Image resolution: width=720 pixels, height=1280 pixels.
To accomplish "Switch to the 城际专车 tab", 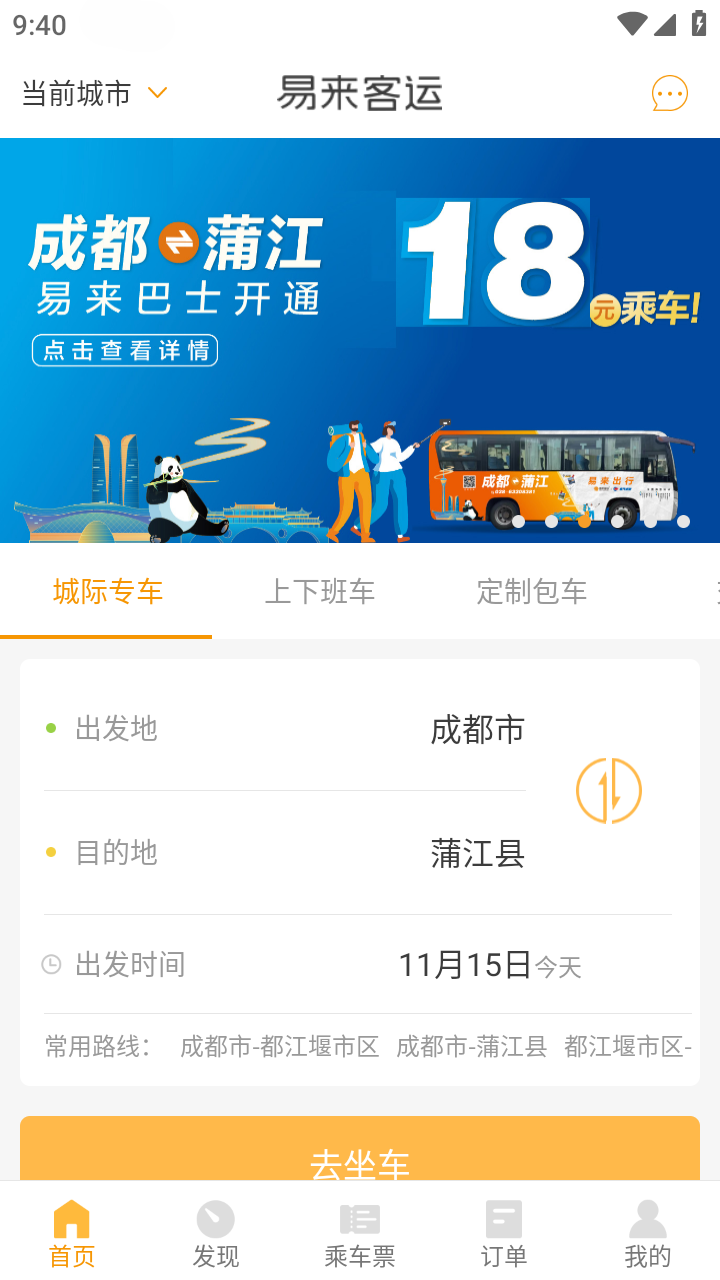I will click(107, 592).
